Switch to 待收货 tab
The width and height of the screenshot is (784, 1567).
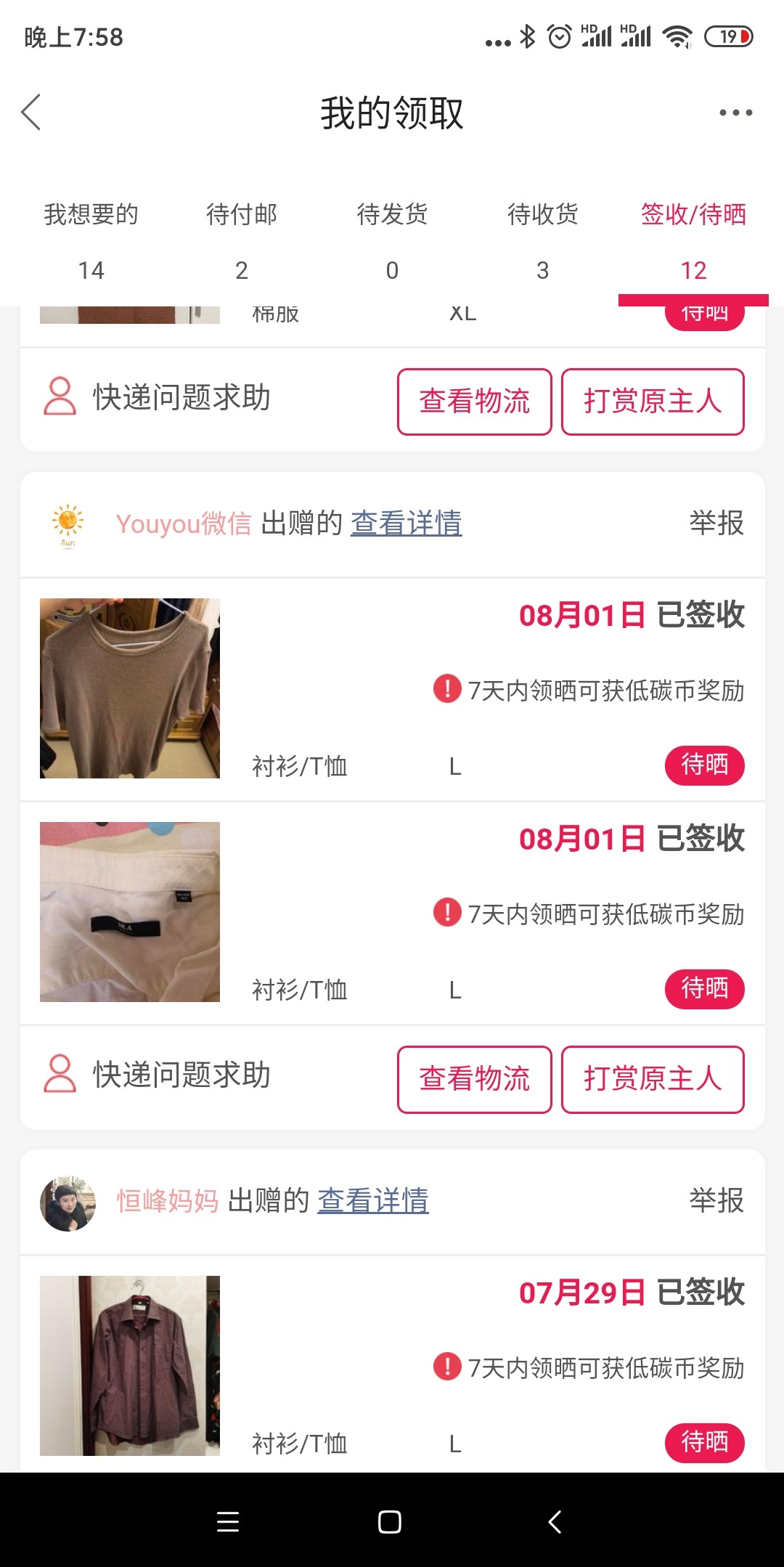542,240
